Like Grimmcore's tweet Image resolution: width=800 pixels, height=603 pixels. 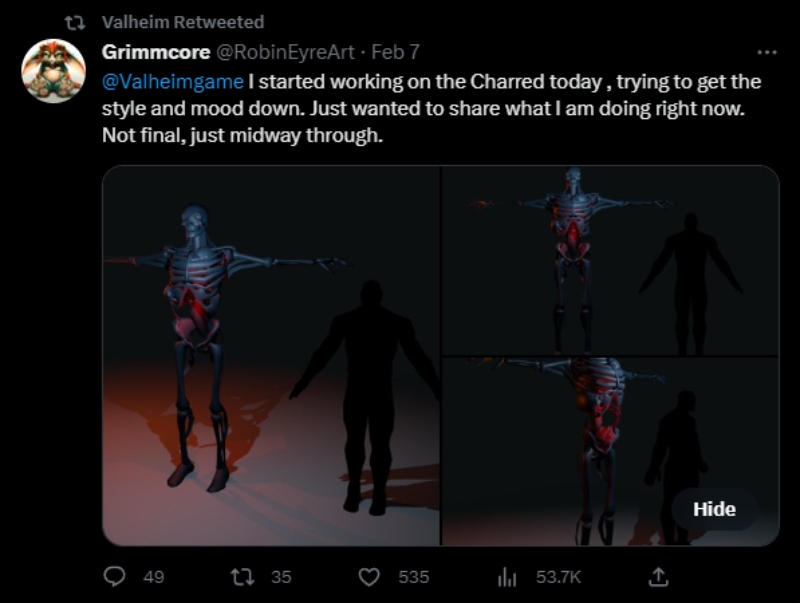370,576
